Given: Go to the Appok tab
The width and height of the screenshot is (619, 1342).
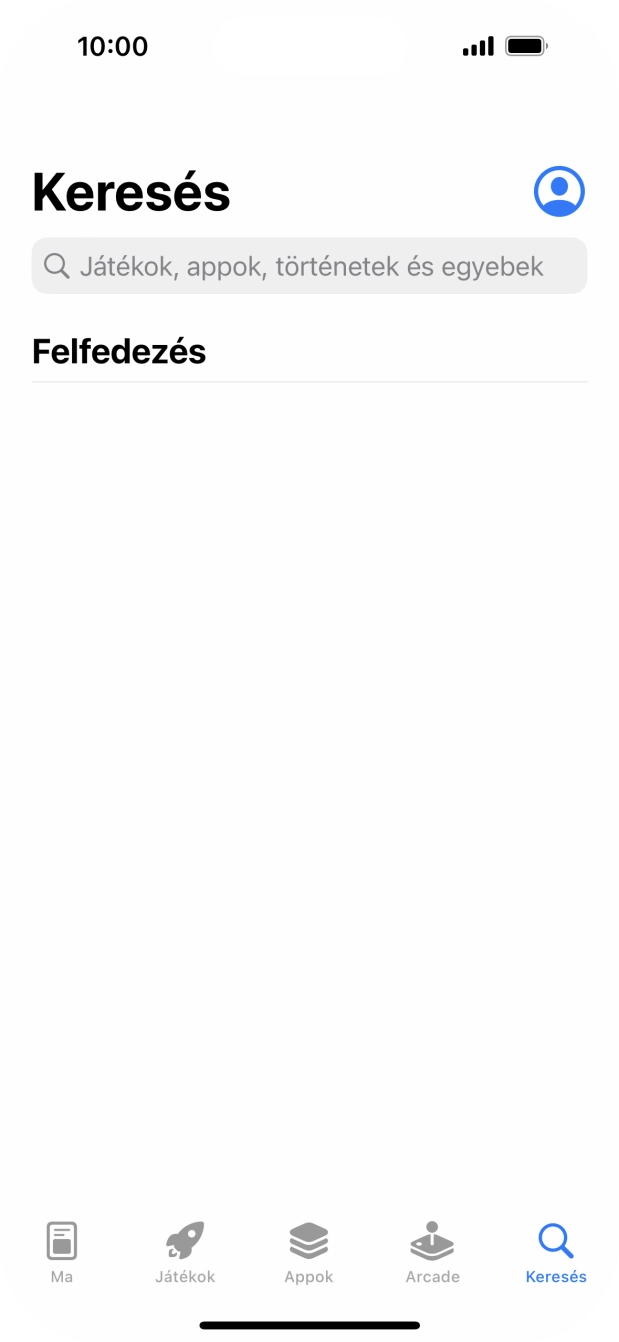Looking at the screenshot, I should coord(309,1252).
